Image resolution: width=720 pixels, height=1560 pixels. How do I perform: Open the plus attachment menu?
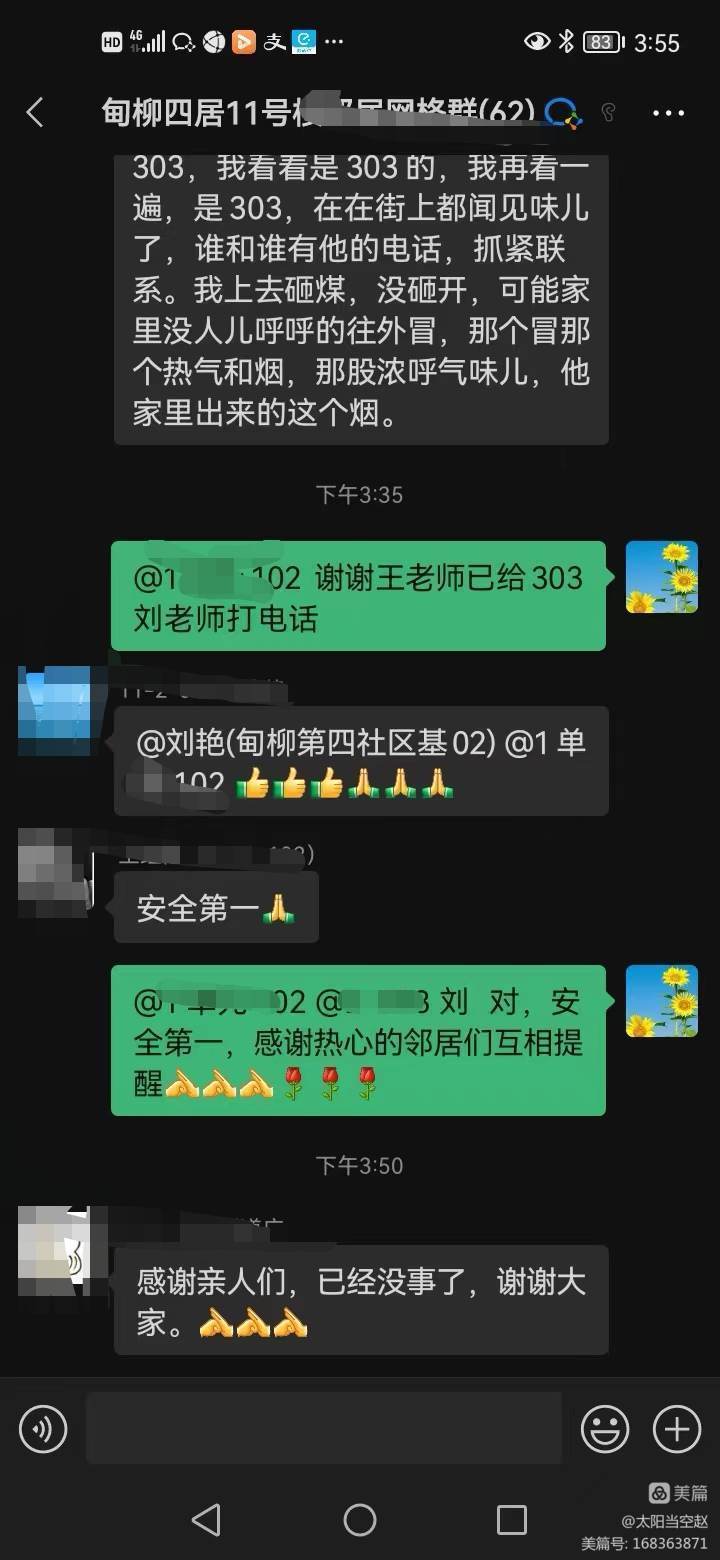coord(676,1428)
